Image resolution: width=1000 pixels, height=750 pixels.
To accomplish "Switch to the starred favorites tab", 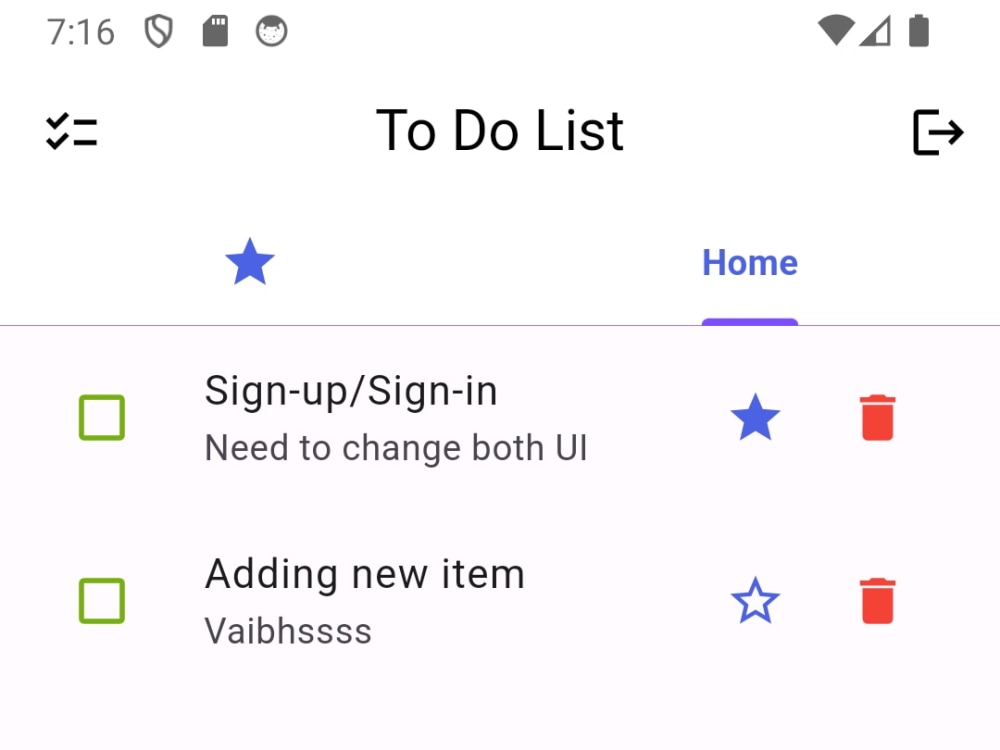I will click(x=249, y=263).
